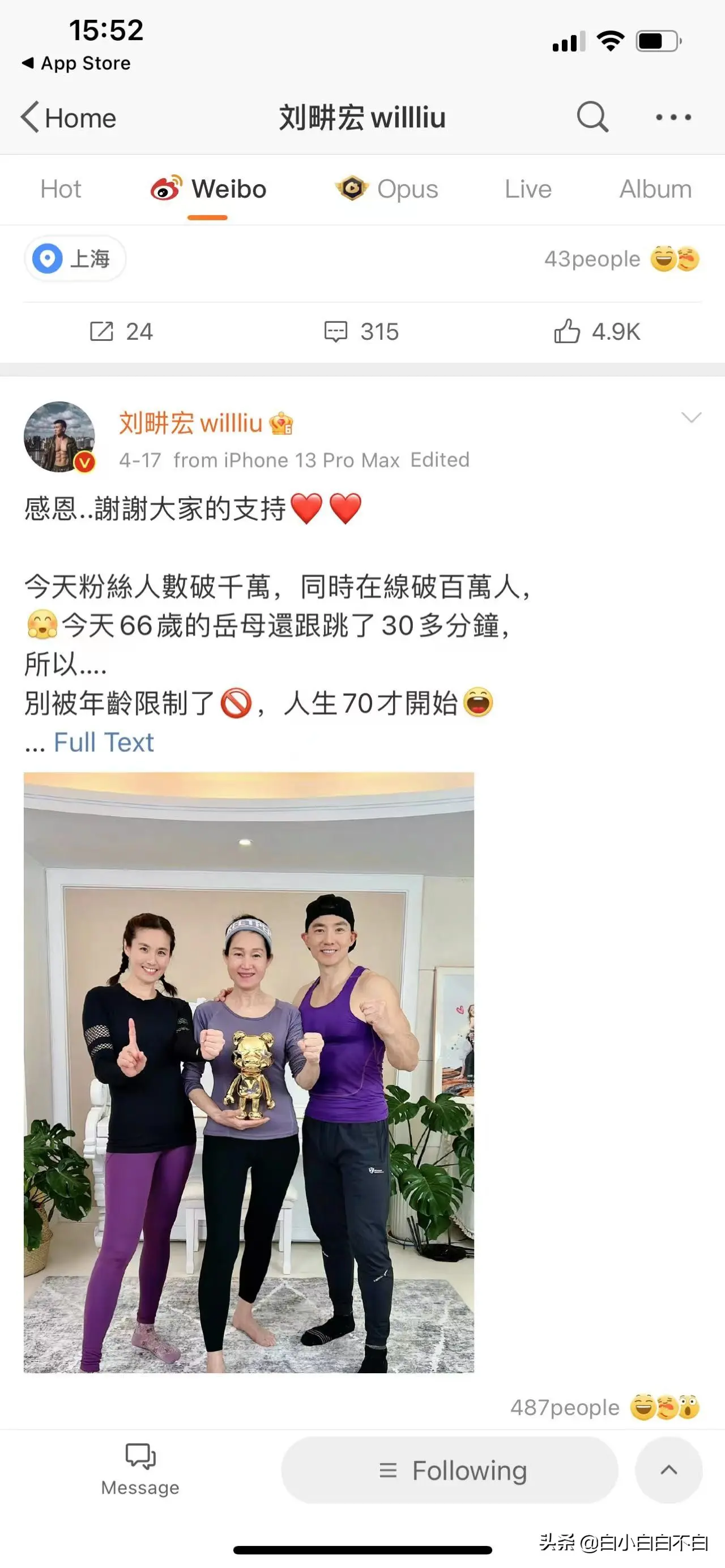
Task: Go back to Home
Action: [x=68, y=117]
